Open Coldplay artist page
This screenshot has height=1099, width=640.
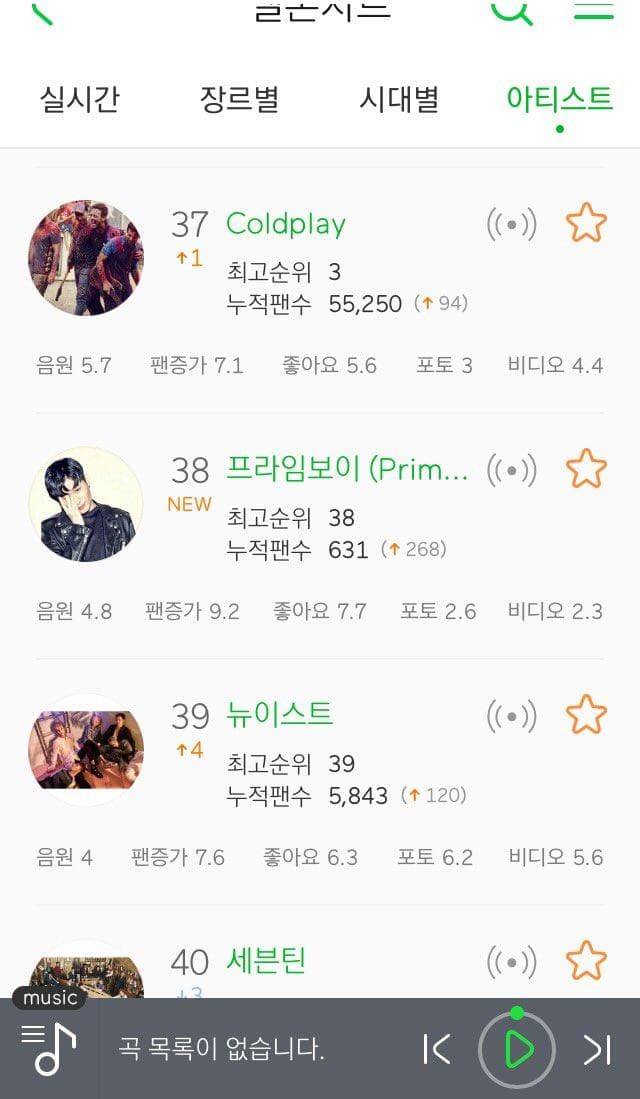[286, 224]
